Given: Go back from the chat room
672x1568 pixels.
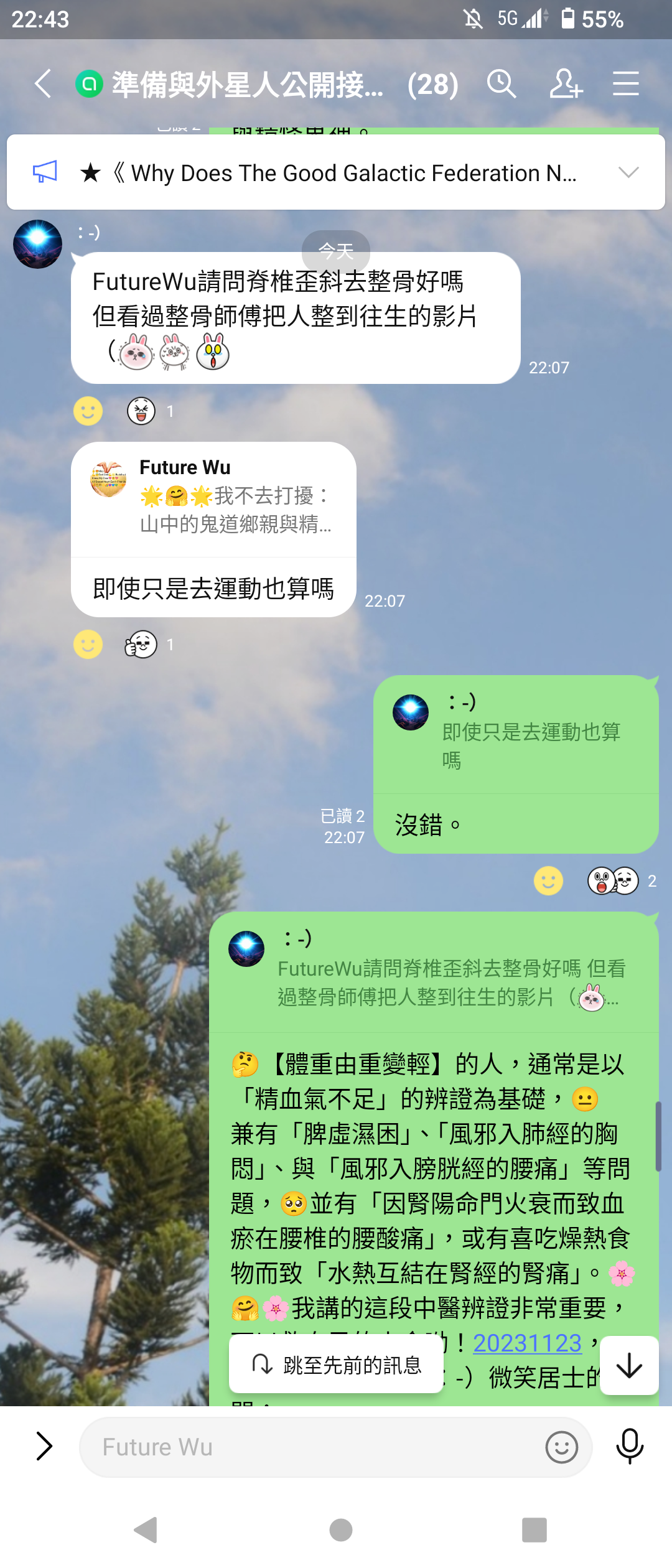Looking at the screenshot, I should pyautogui.click(x=42, y=84).
